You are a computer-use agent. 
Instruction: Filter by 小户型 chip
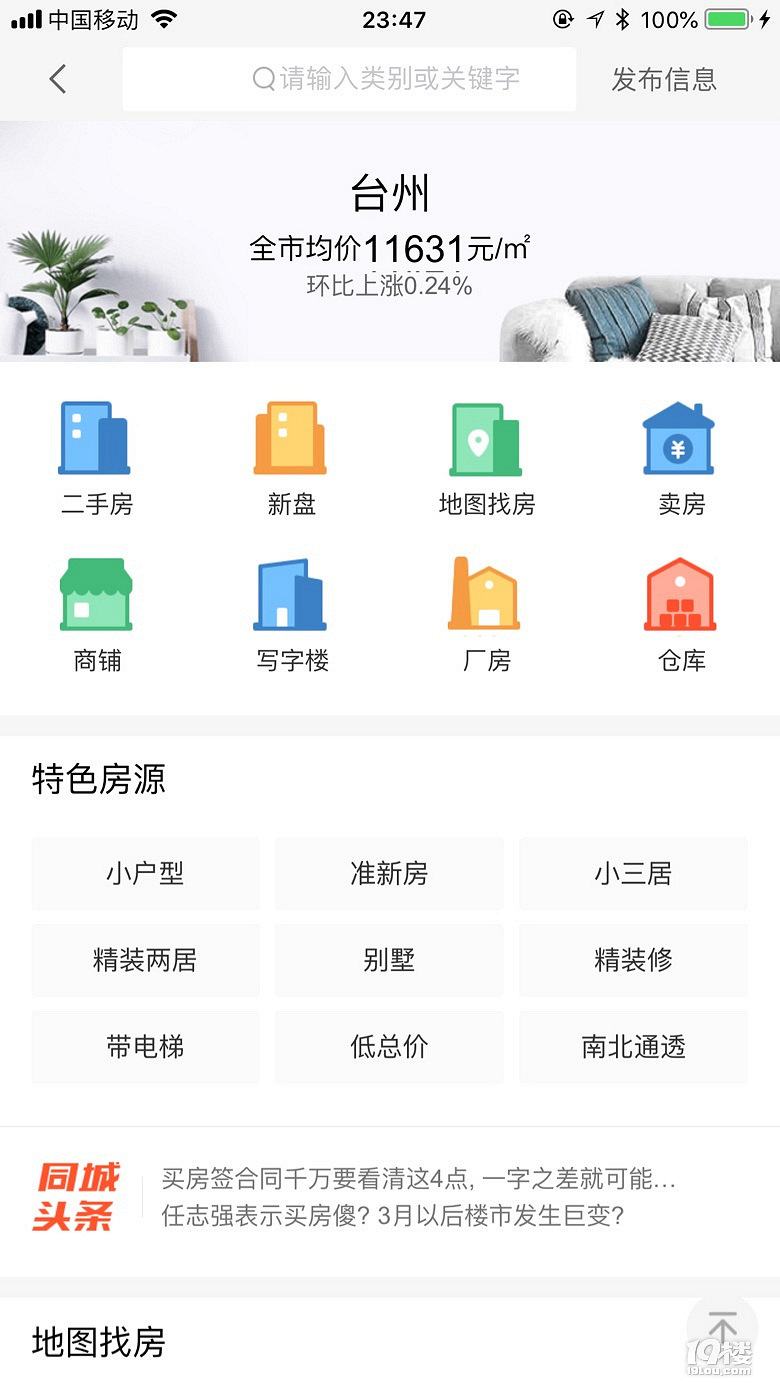[x=145, y=873]
